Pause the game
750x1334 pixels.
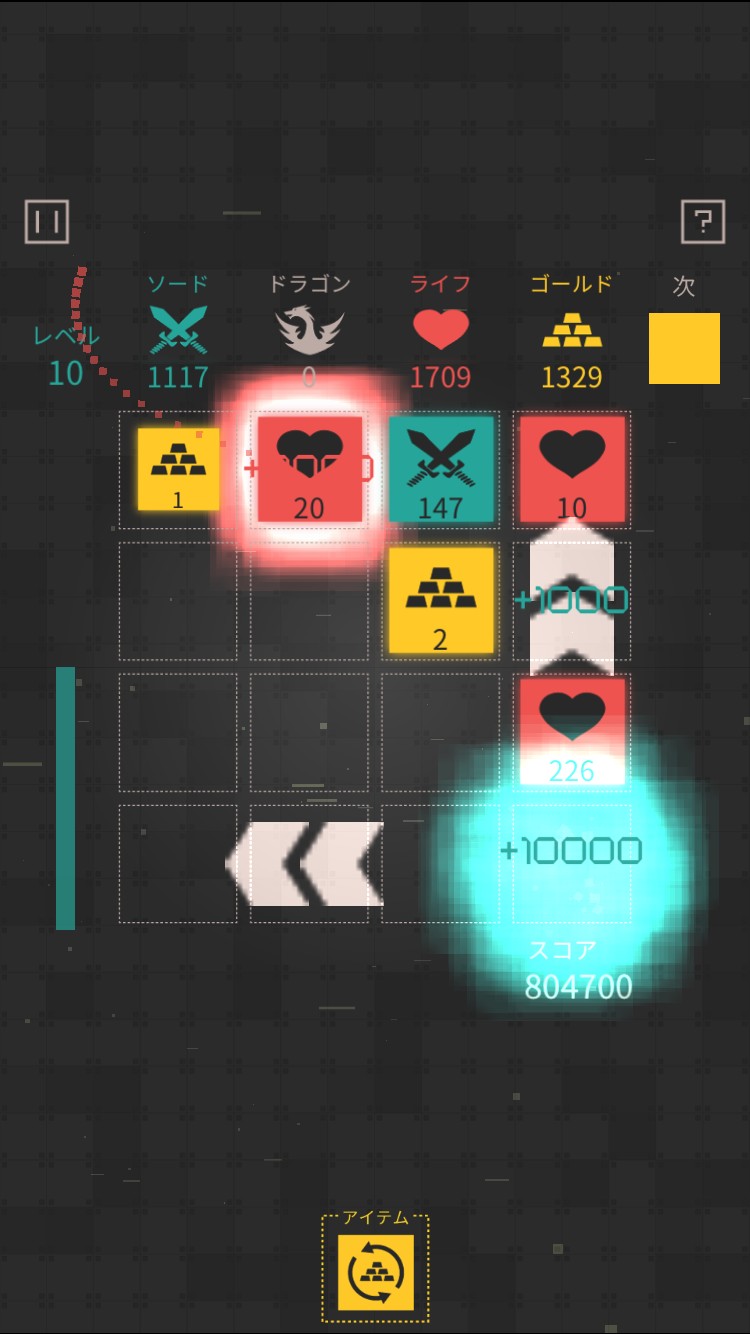point(47,222)
